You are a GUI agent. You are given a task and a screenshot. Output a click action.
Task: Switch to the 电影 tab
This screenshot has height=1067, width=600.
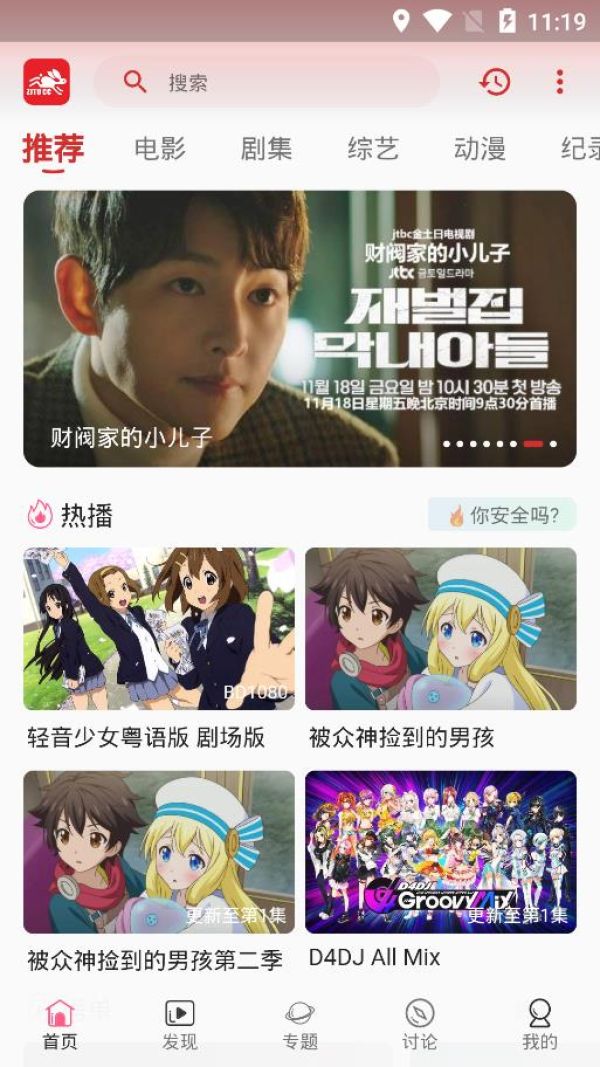160,149
